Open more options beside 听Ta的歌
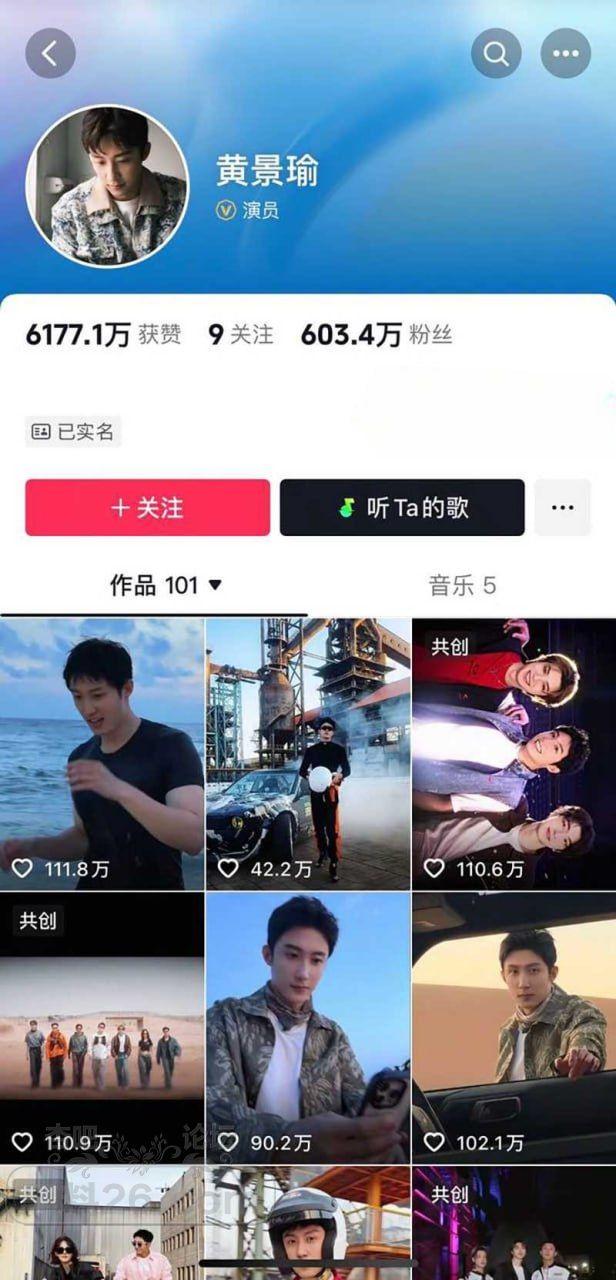The height and width of the screenshot is (1280, 616). pyautogui.click(x=562, y=508)
